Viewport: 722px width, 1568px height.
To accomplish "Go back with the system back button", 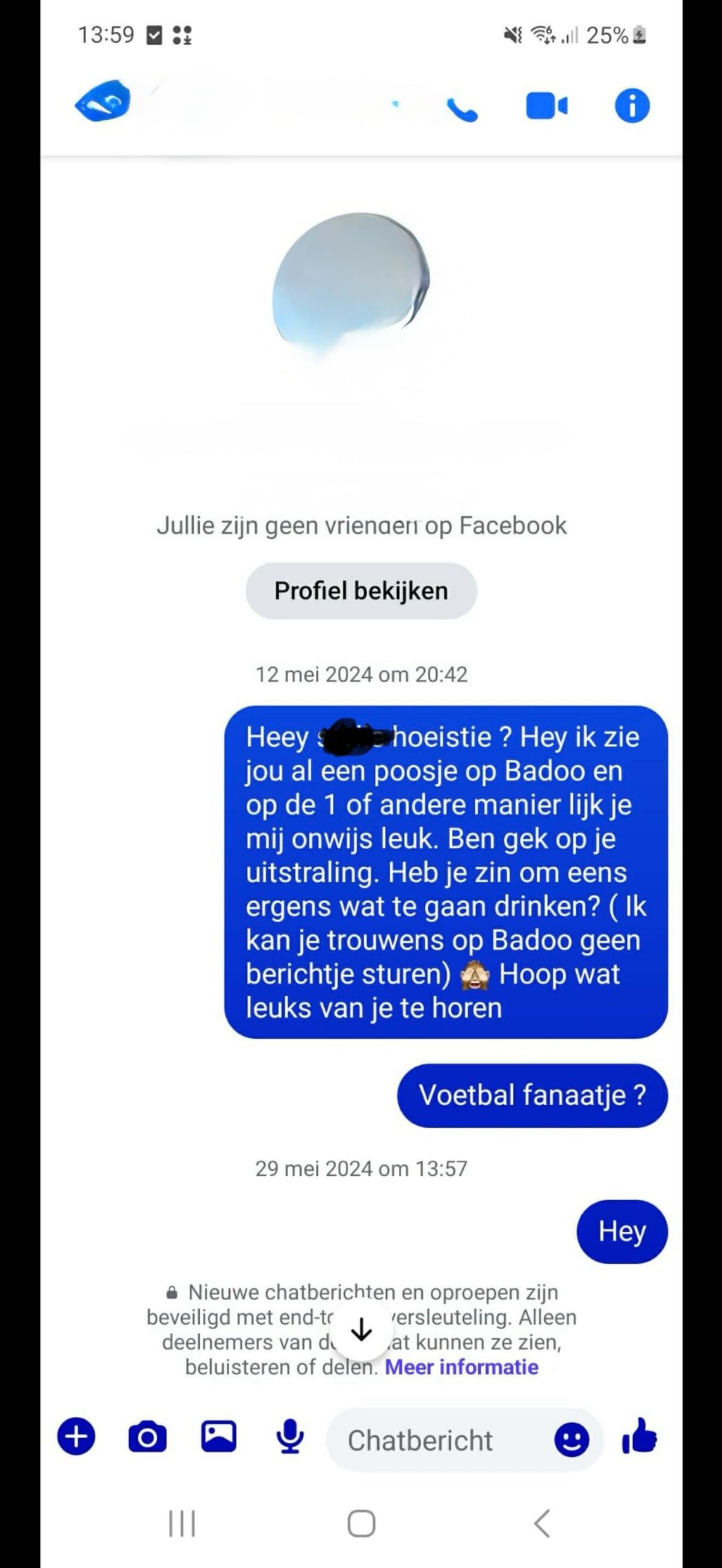I will [x=542, y=1523].
